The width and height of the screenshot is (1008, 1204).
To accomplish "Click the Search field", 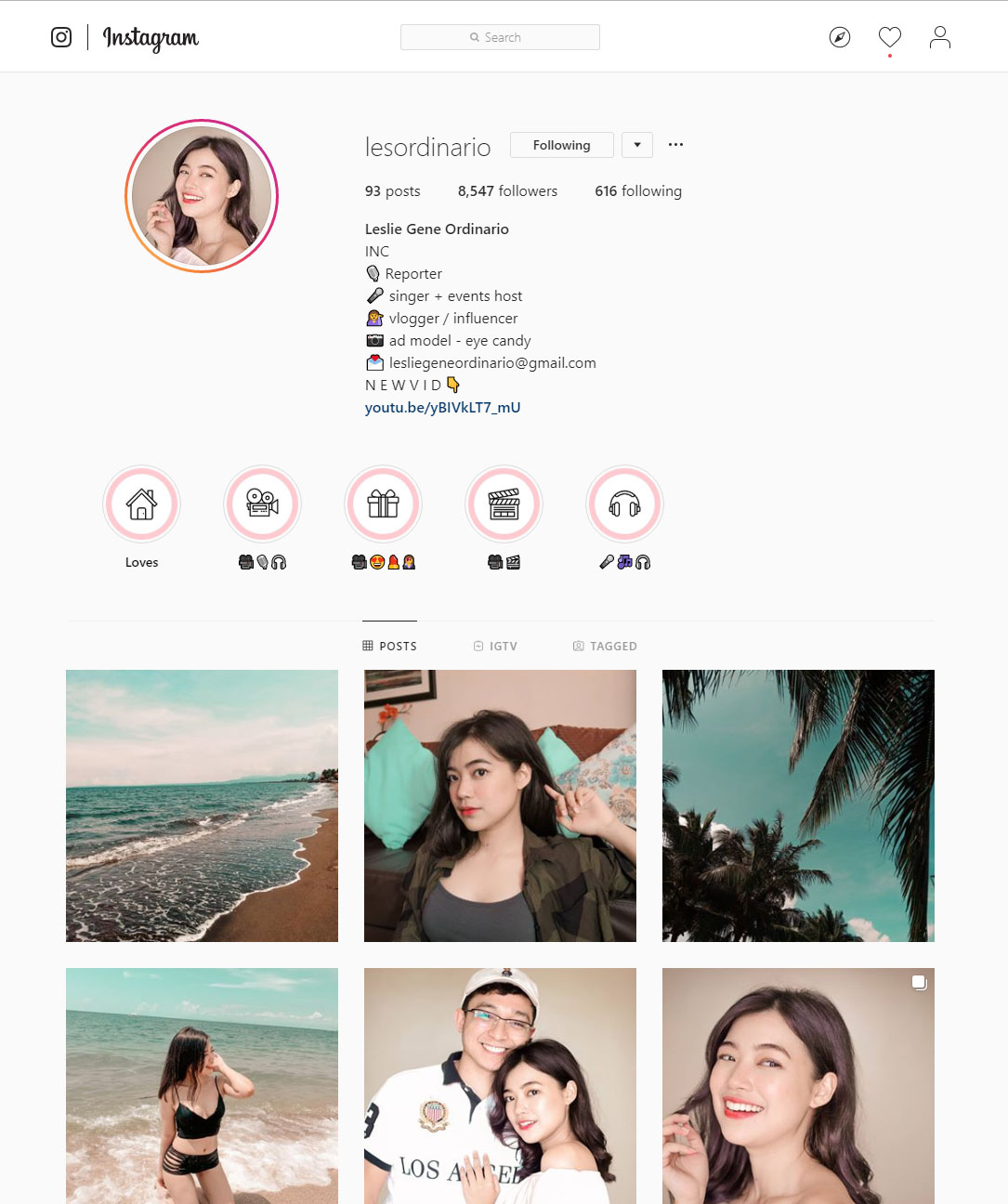I will point(500,37).
